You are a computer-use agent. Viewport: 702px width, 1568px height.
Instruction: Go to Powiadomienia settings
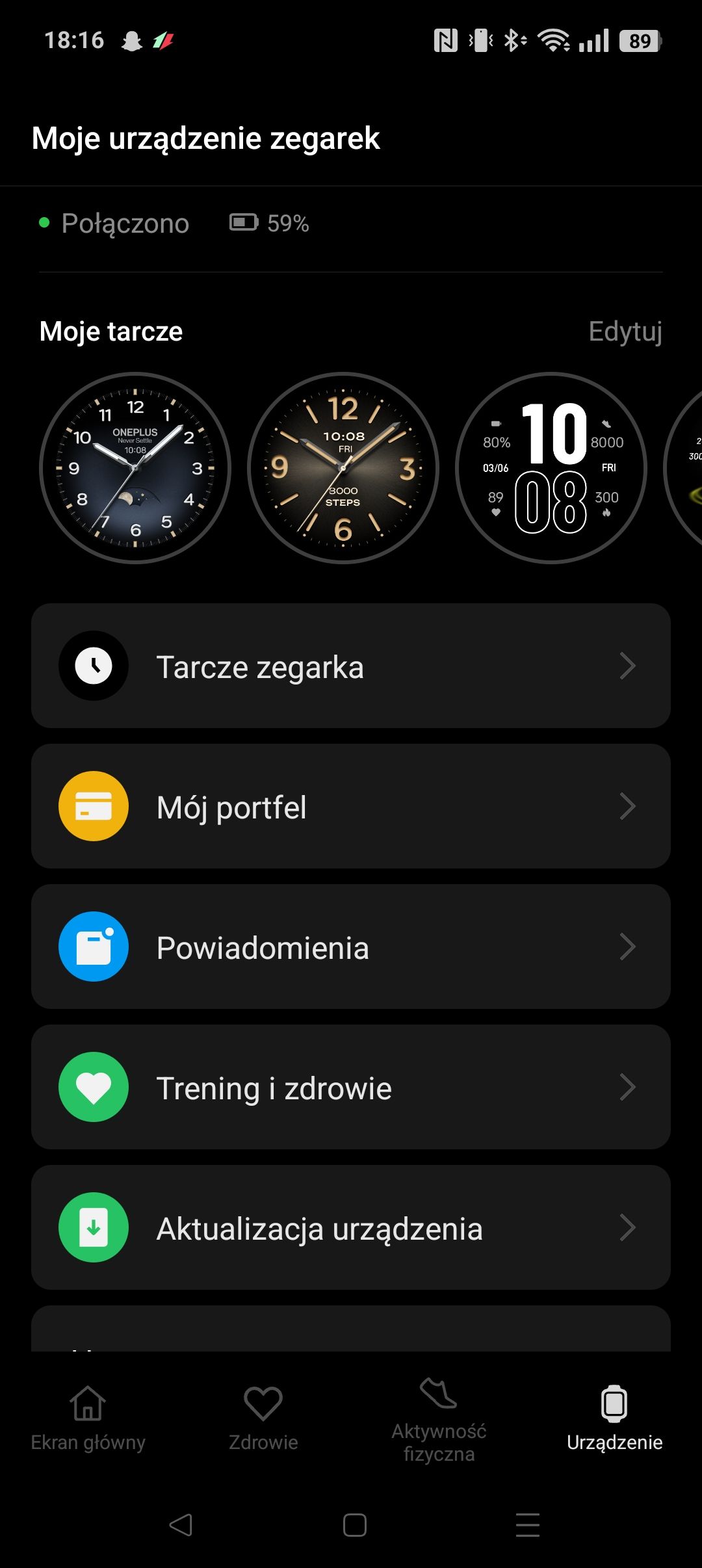[351, 947]
